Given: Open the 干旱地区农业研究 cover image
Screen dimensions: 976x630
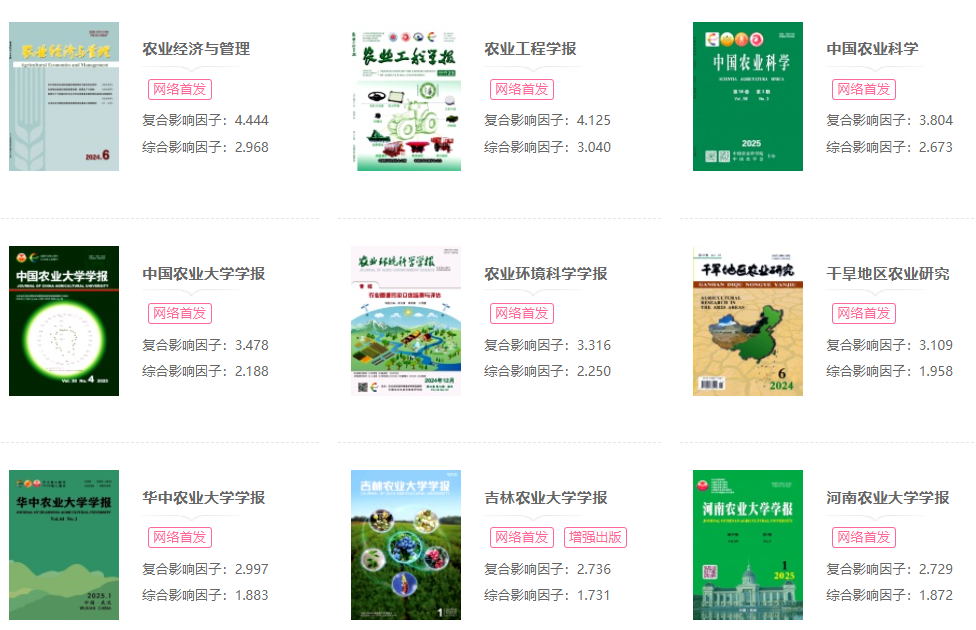Looking at the screenshot, I should point(747,321).
